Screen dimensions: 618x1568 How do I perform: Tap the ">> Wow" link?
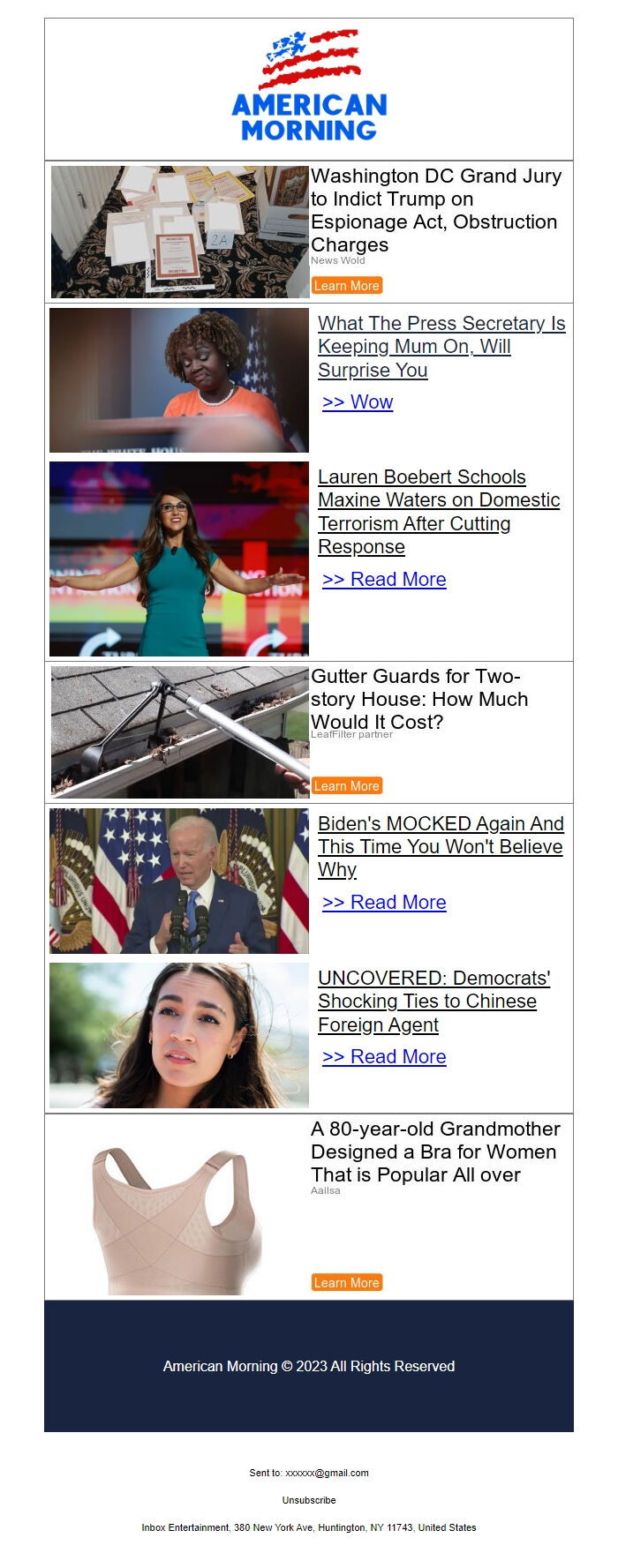[x=358, y=402]
